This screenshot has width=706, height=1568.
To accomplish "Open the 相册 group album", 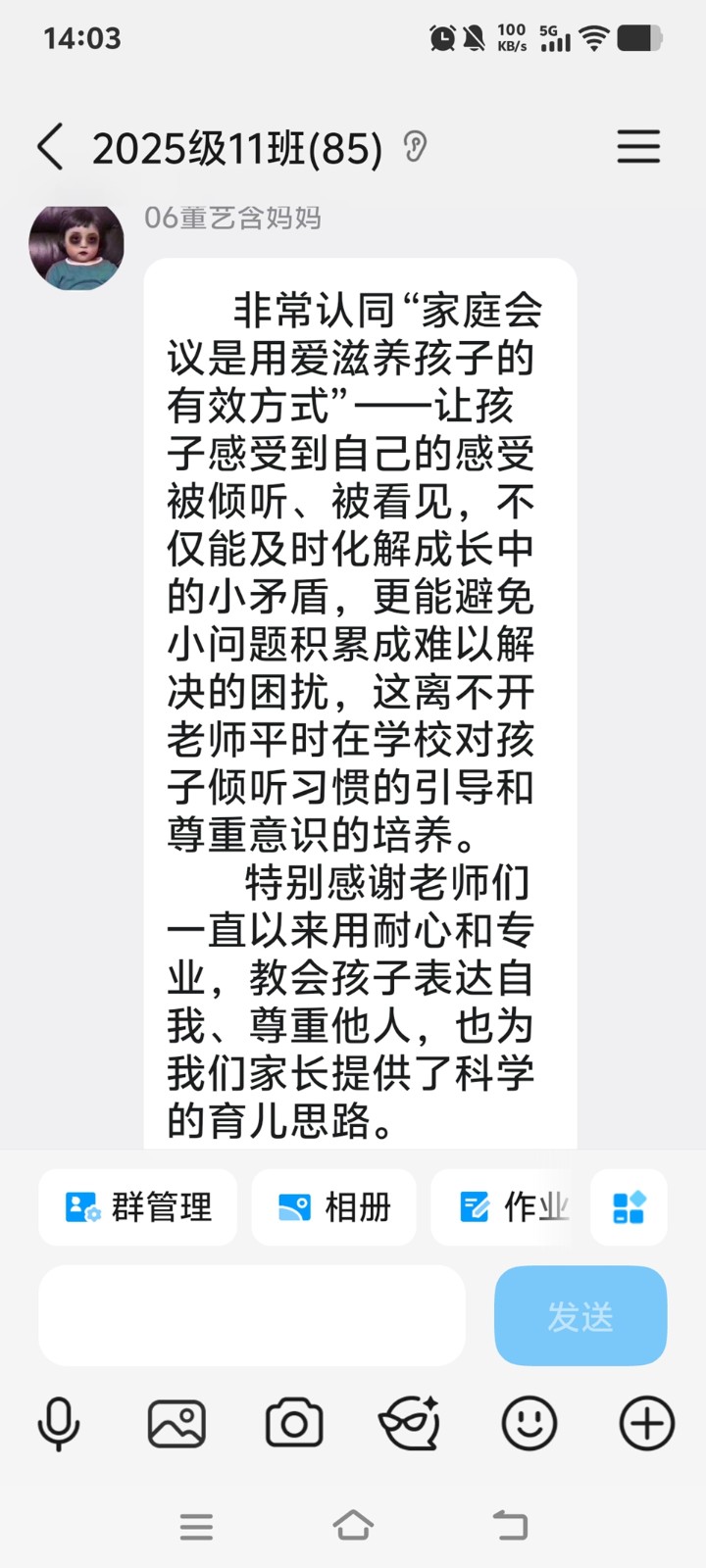I will (x=334, y=1206).
